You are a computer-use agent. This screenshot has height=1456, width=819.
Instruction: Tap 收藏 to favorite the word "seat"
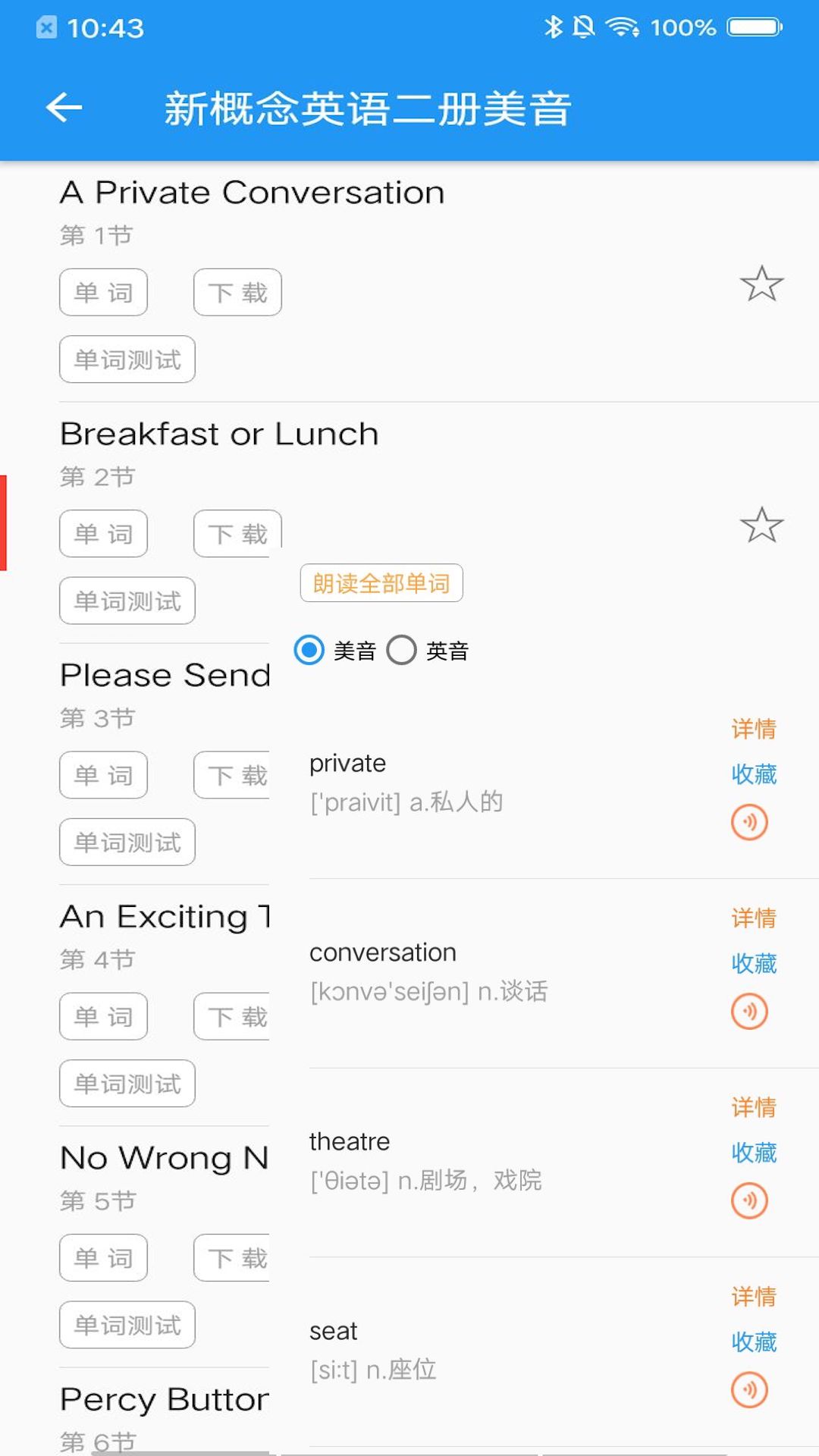point(754,1341)
